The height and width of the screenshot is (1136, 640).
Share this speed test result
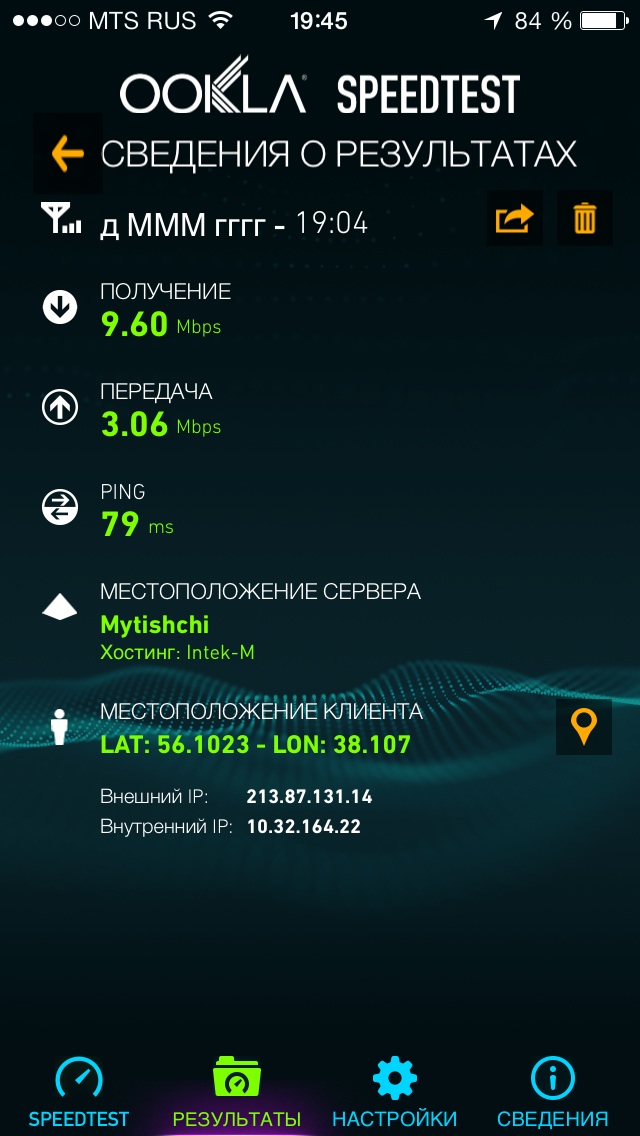(x=515, y=218)
